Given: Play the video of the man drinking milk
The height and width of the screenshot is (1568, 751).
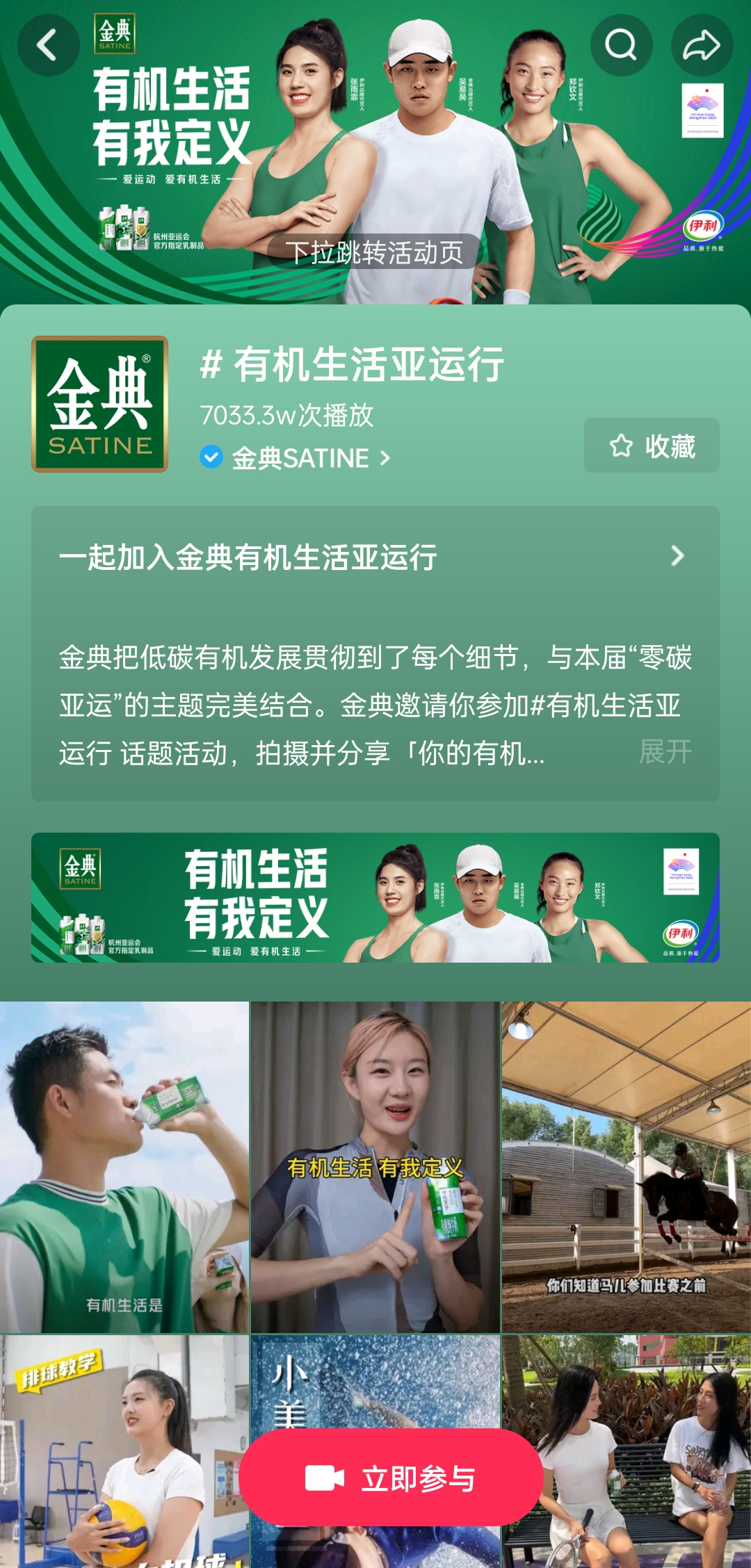Looking at the screenshot, I should coord(124,1166).
